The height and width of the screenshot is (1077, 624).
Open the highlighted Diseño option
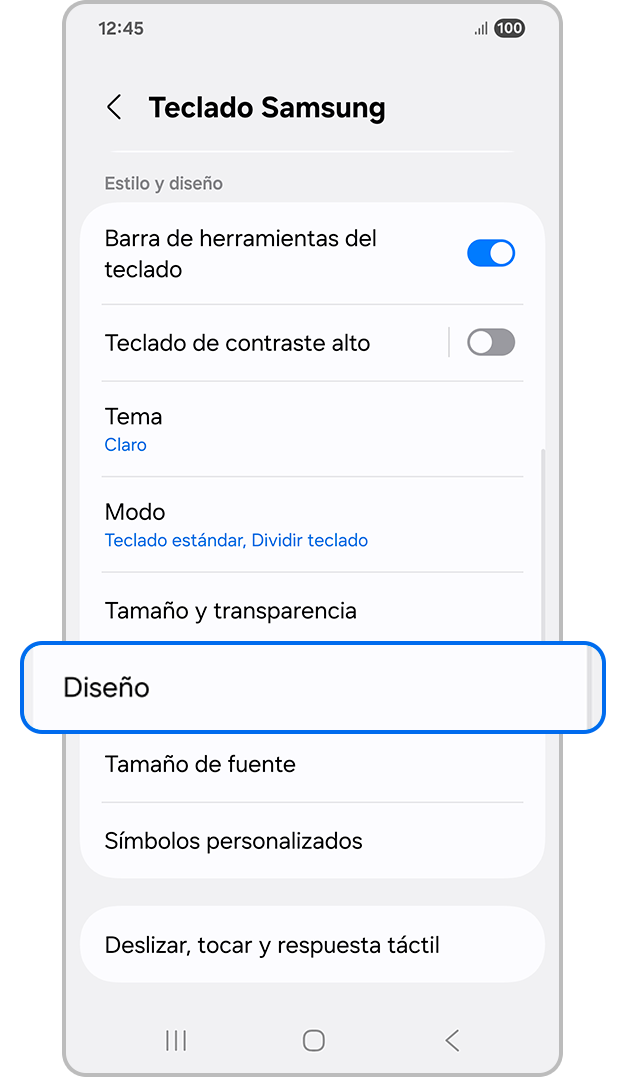tap(312, 688)
